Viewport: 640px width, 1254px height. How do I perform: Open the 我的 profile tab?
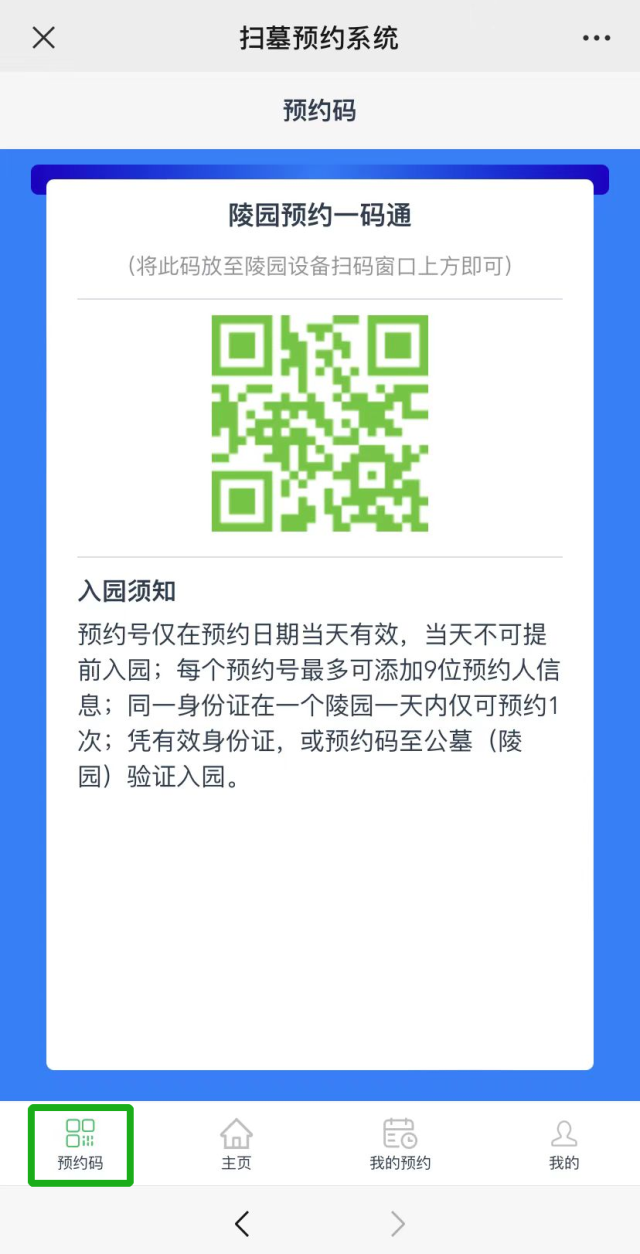564,1145
